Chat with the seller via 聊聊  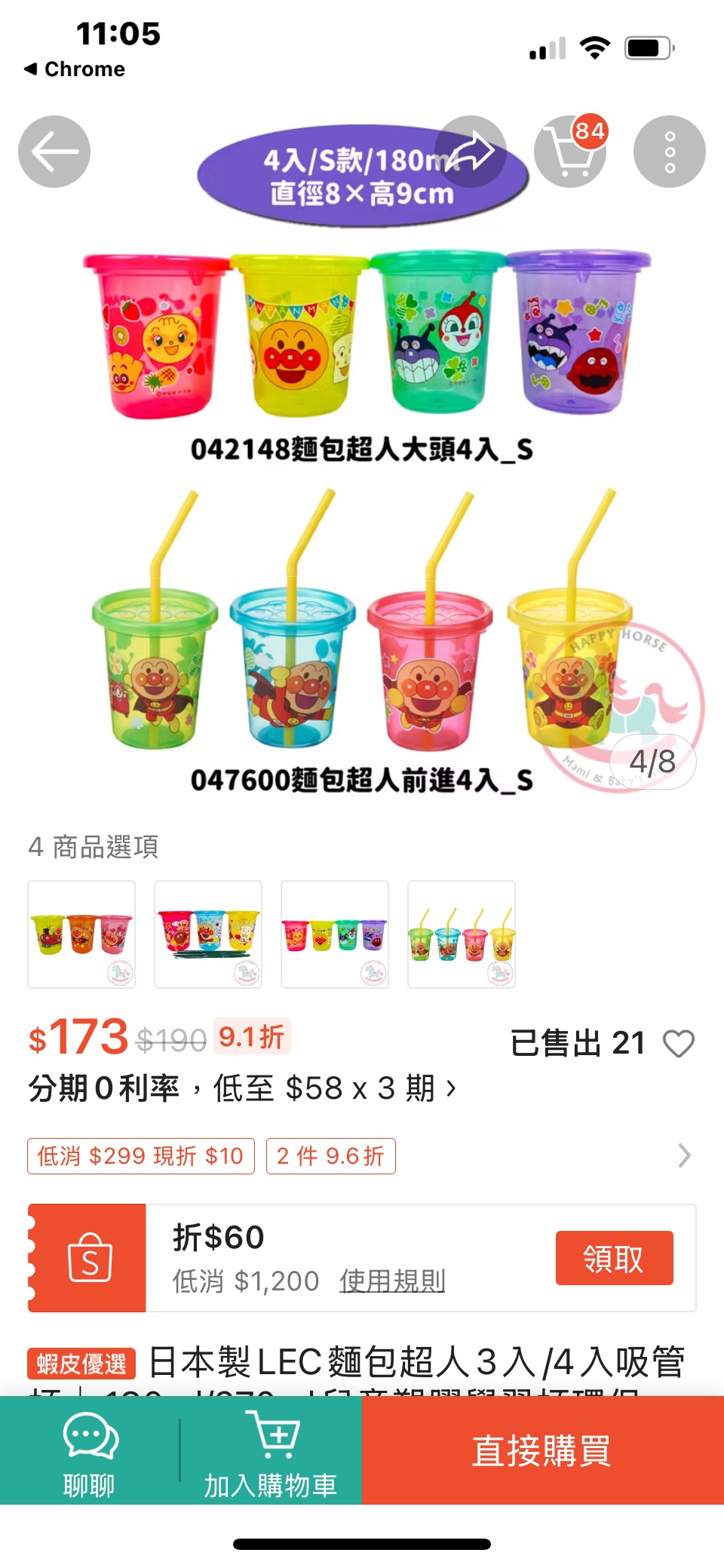[89, 1451]
